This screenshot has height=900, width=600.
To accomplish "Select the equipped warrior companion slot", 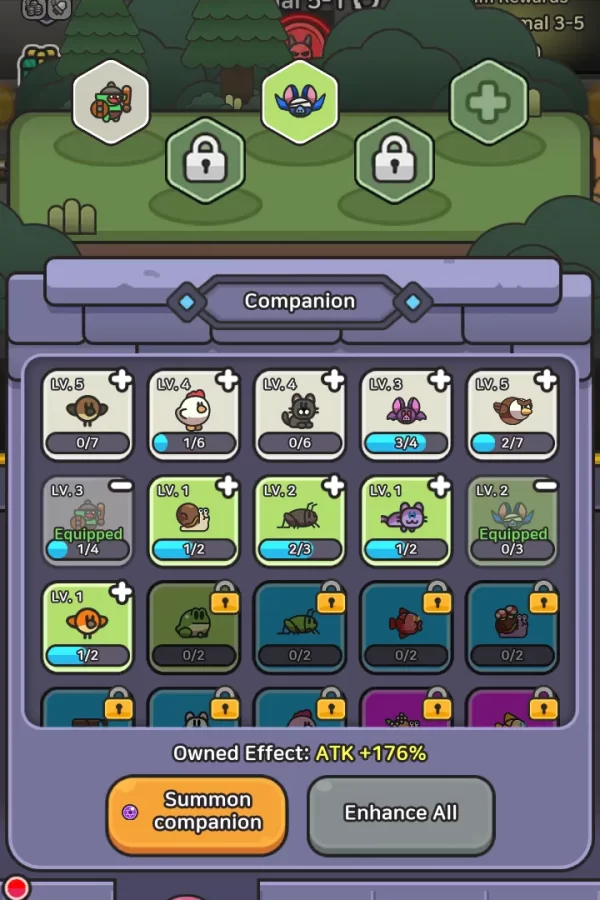I will [111, 100].
